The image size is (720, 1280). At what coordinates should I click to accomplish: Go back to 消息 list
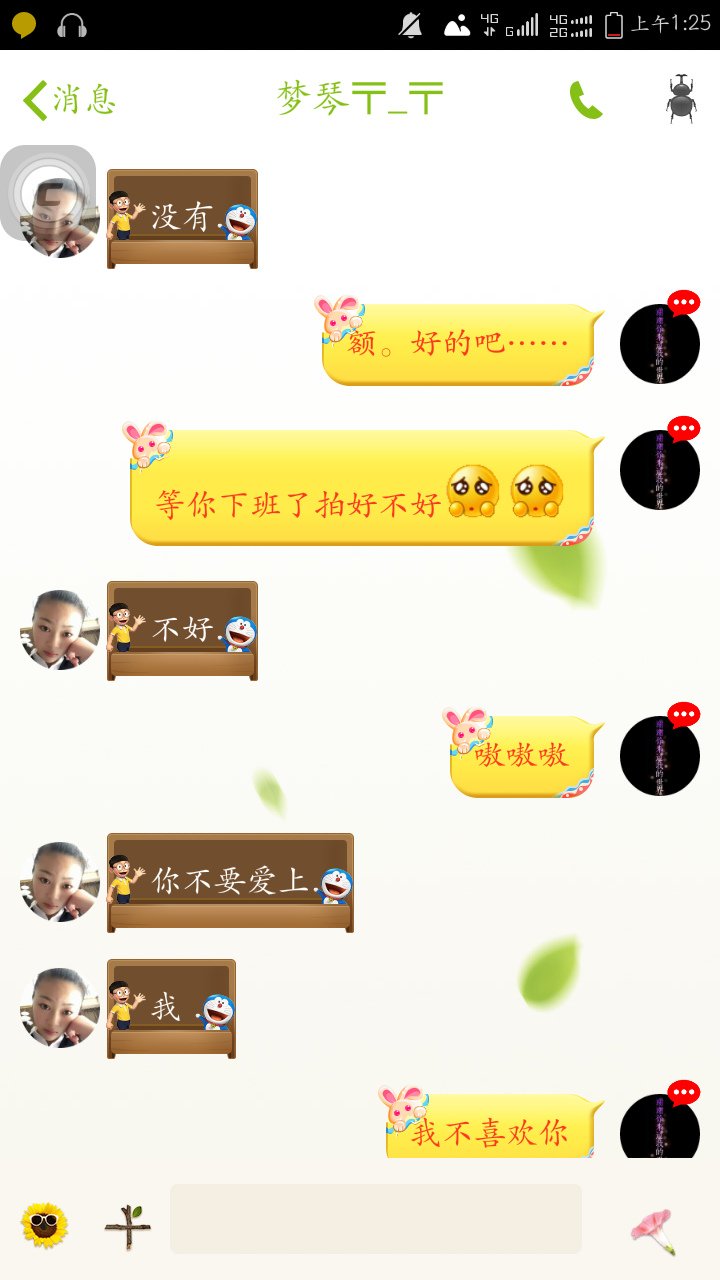pyautogui.click(x=68, y=100)
